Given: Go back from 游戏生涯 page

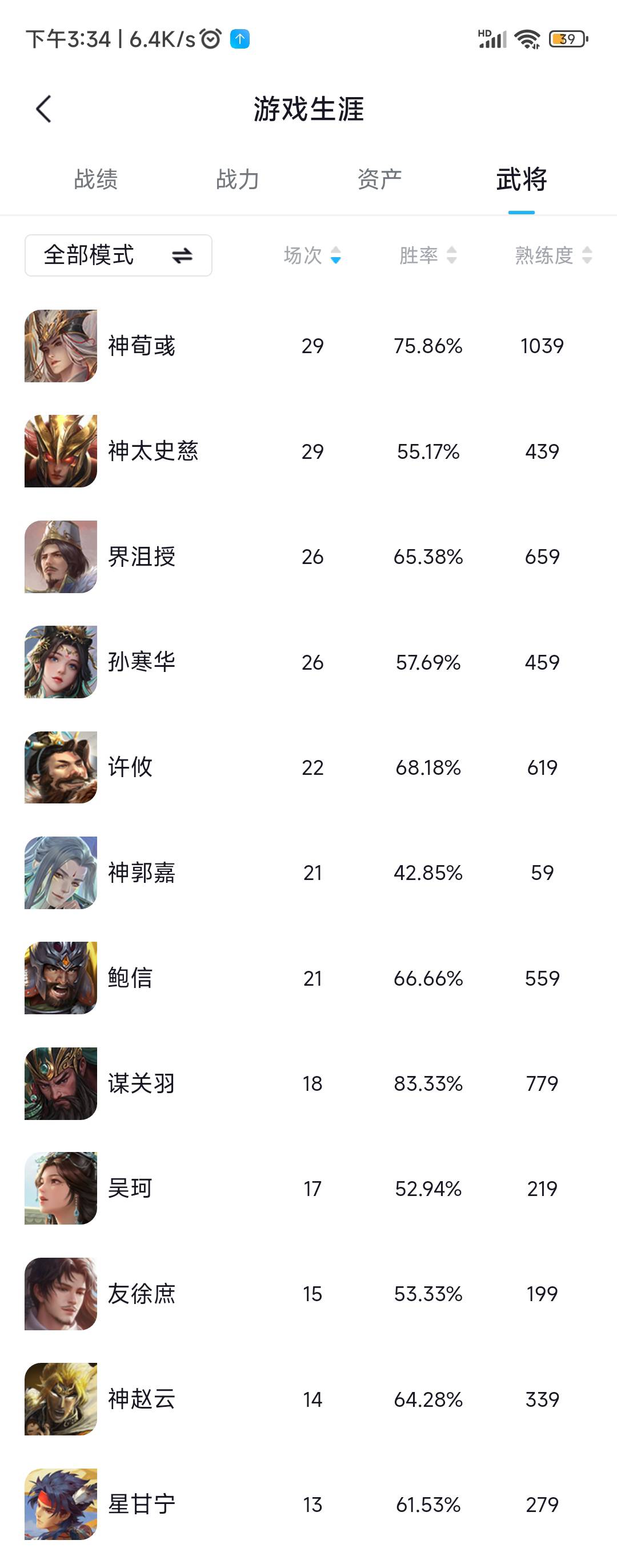Looking at the screenshot, I should click(44, 109).
